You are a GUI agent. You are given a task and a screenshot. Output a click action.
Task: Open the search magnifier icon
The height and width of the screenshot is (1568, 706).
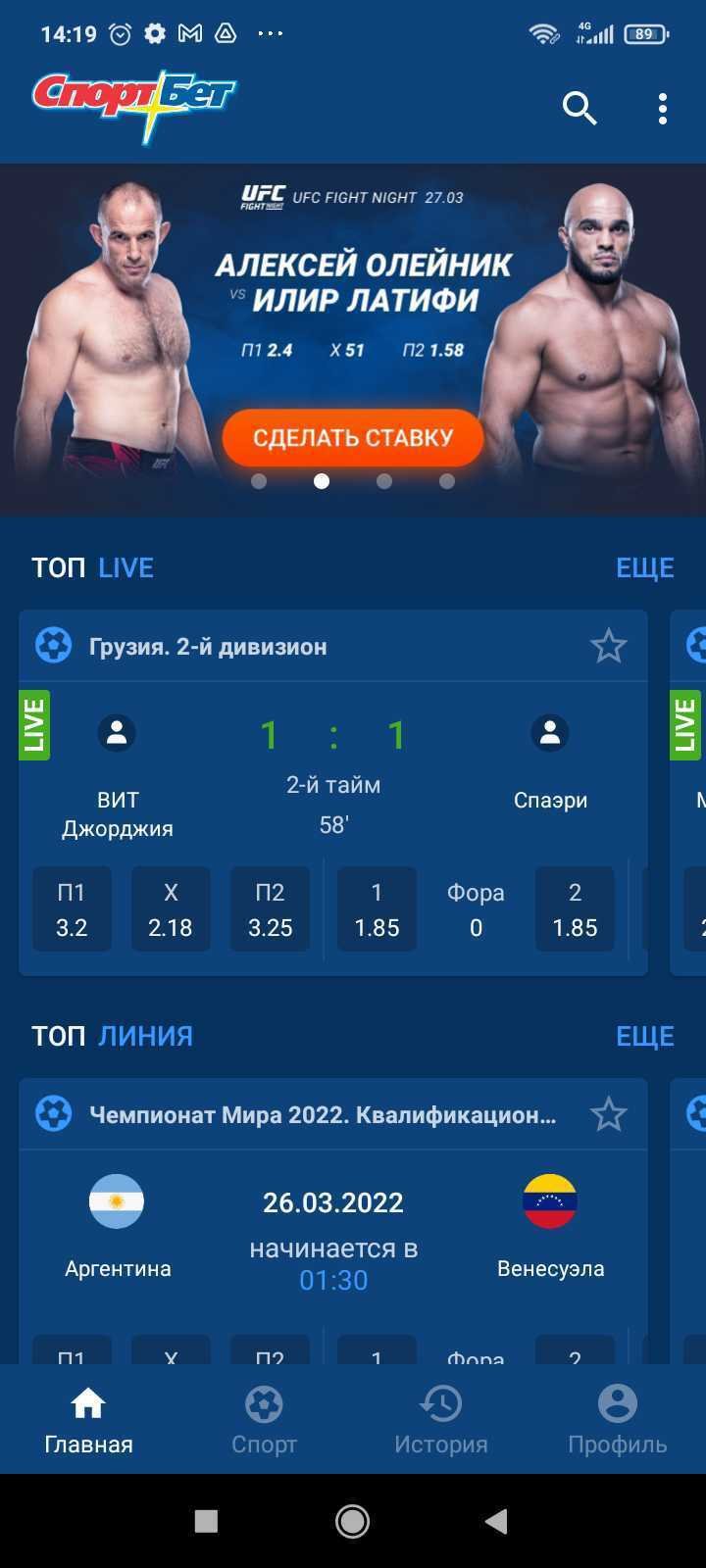click(x=580, y=109)
